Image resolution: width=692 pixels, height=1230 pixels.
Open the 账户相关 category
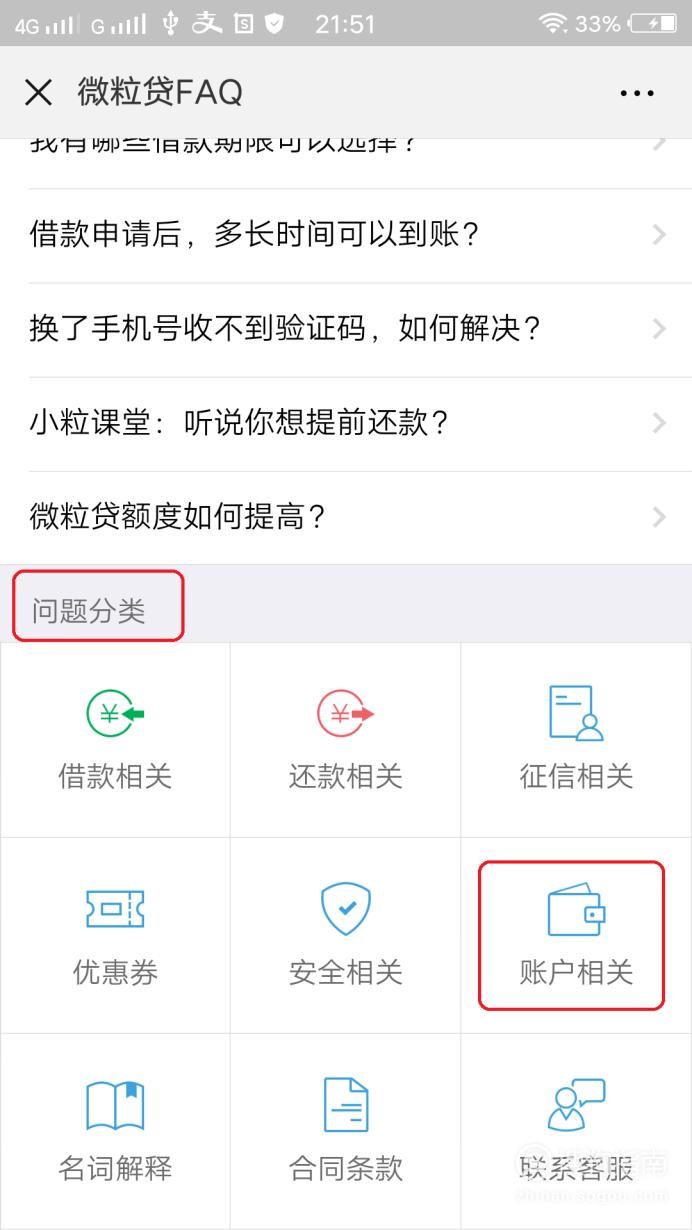coord(576,935)
